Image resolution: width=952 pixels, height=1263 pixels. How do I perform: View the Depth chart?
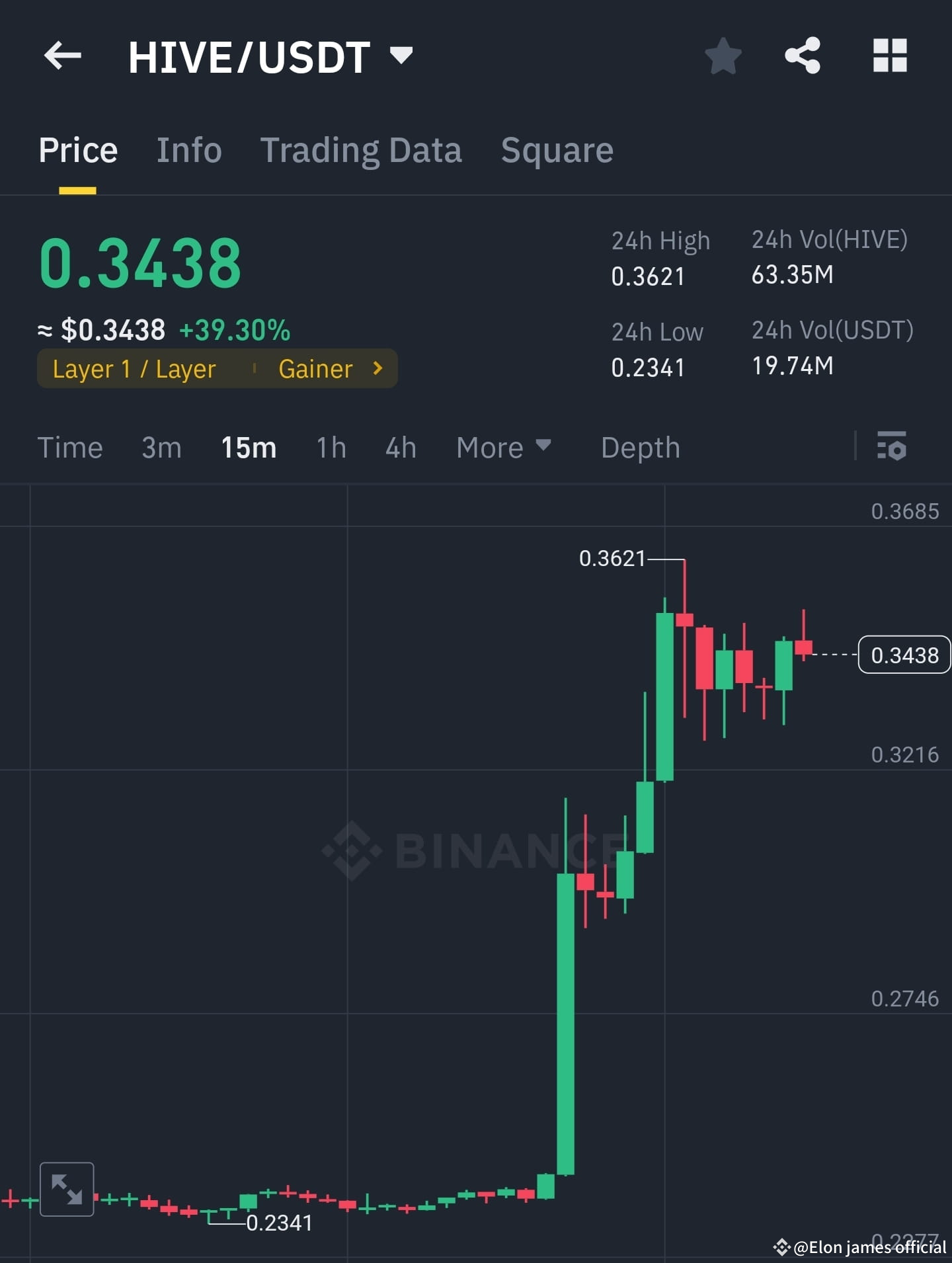tap(641, 448)
